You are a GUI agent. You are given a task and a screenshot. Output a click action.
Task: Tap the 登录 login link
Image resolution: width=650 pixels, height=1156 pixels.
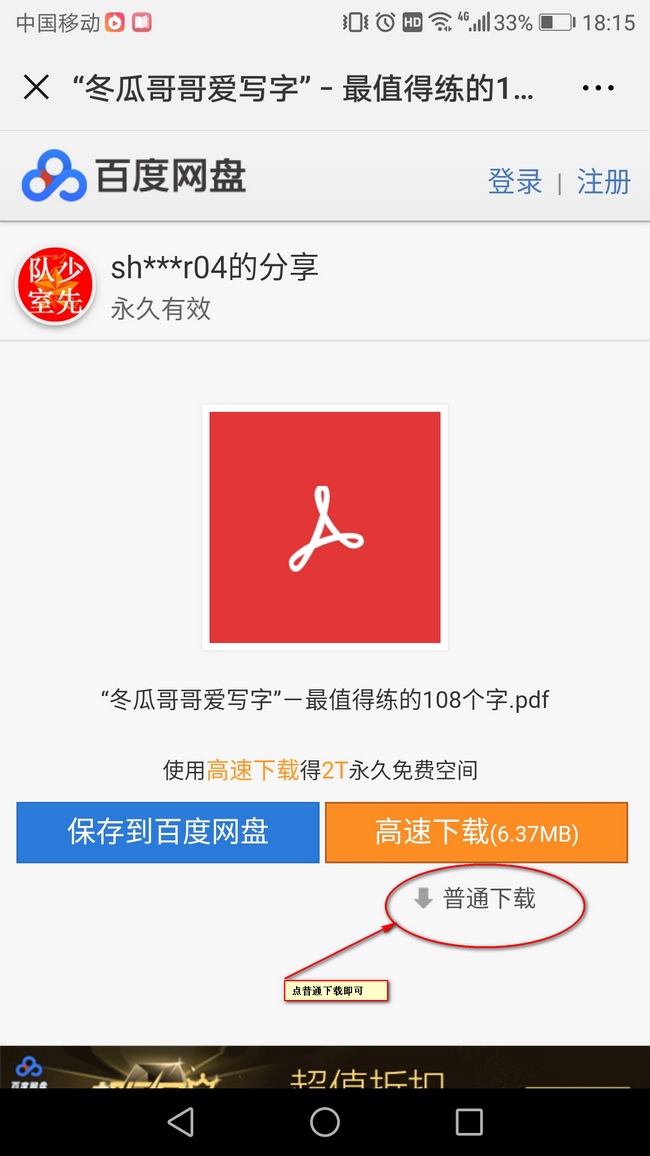pos(515,182)
